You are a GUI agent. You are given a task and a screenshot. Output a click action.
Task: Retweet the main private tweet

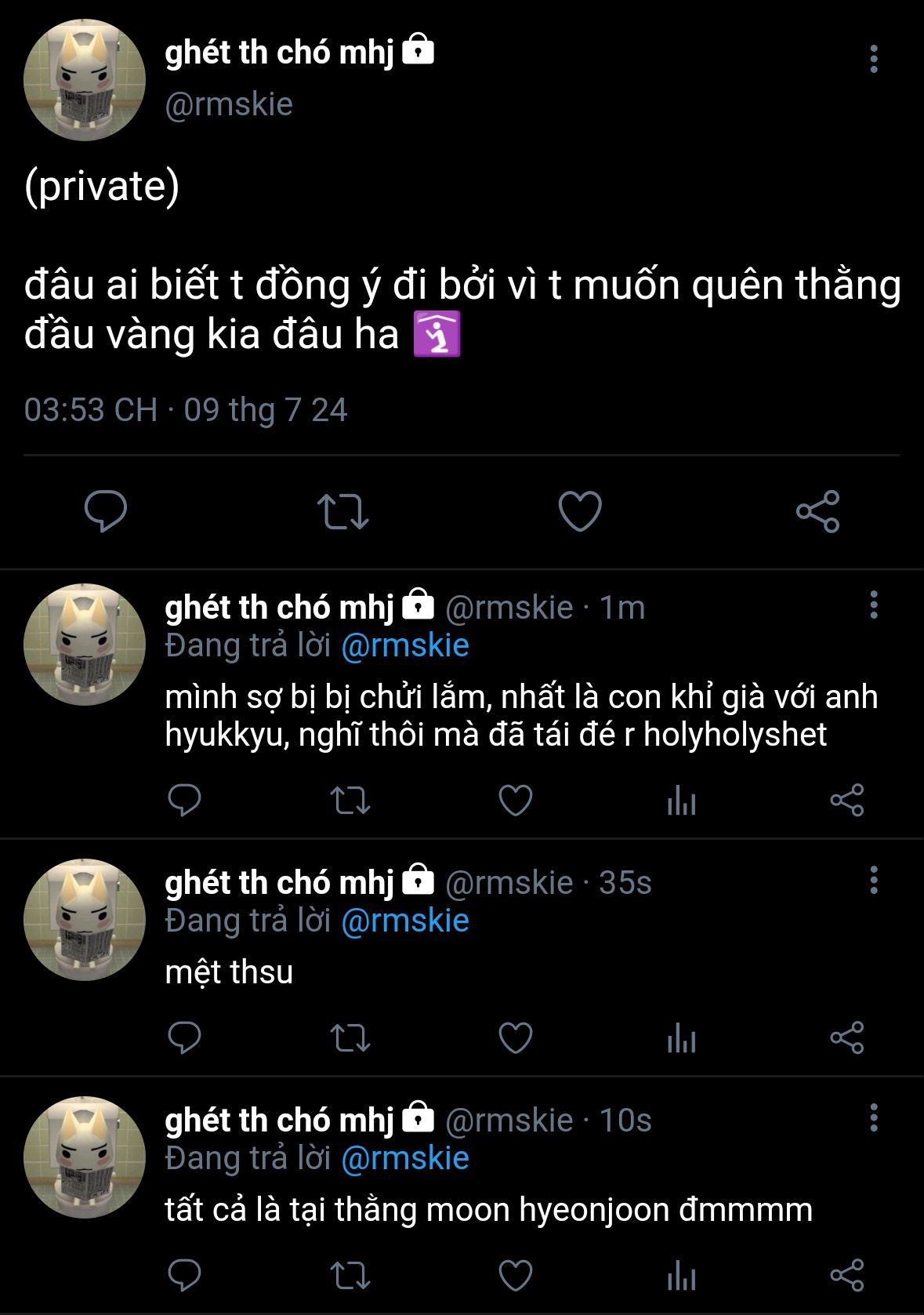[342, 511]
